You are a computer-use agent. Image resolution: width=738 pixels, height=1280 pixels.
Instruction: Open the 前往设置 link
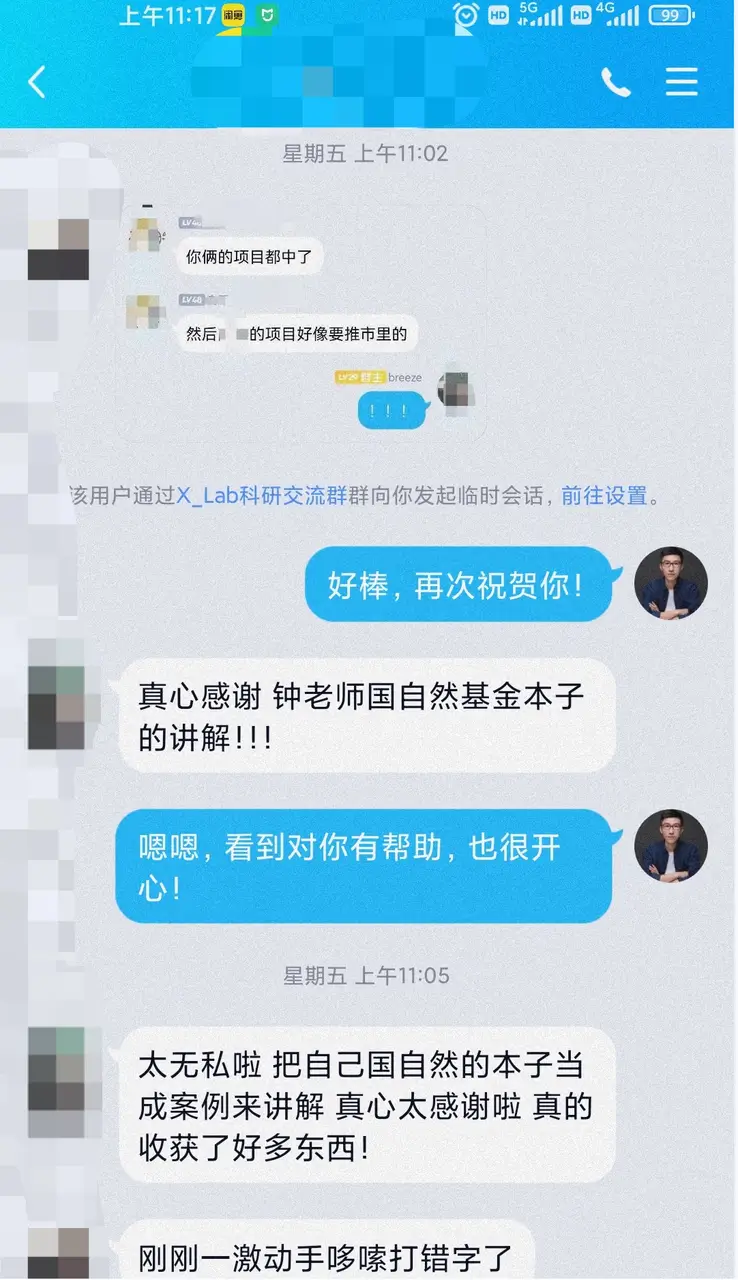pyautogui.click(x=604, y=496)
